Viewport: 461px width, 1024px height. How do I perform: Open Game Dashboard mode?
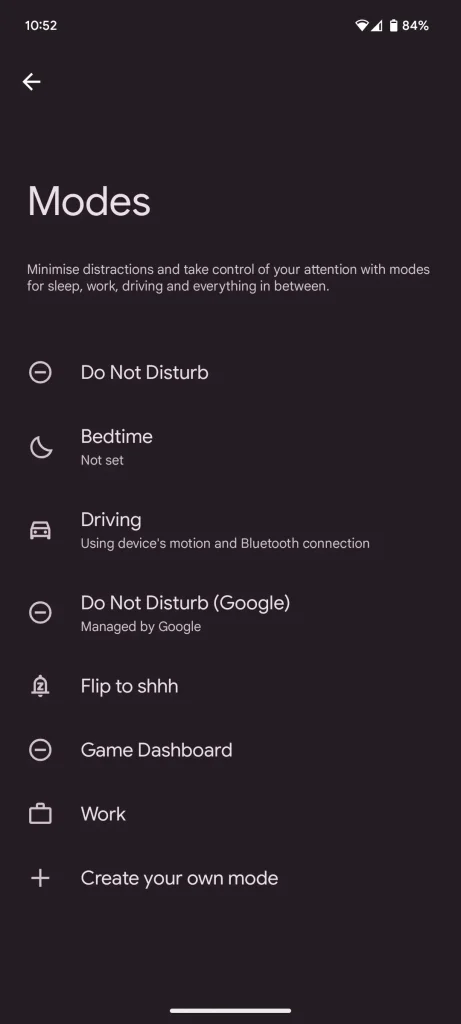point(230,750)
